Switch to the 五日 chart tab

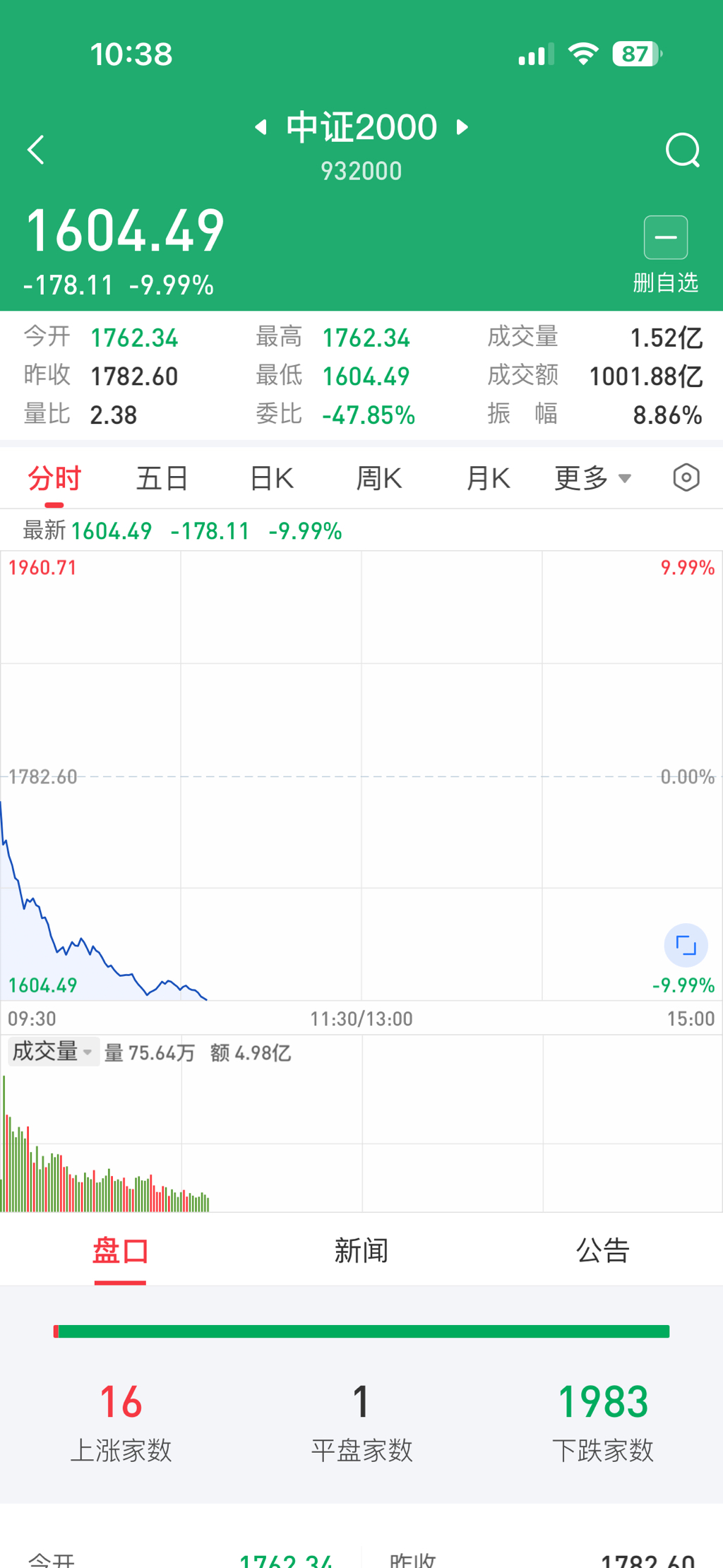tap(162, 479)
